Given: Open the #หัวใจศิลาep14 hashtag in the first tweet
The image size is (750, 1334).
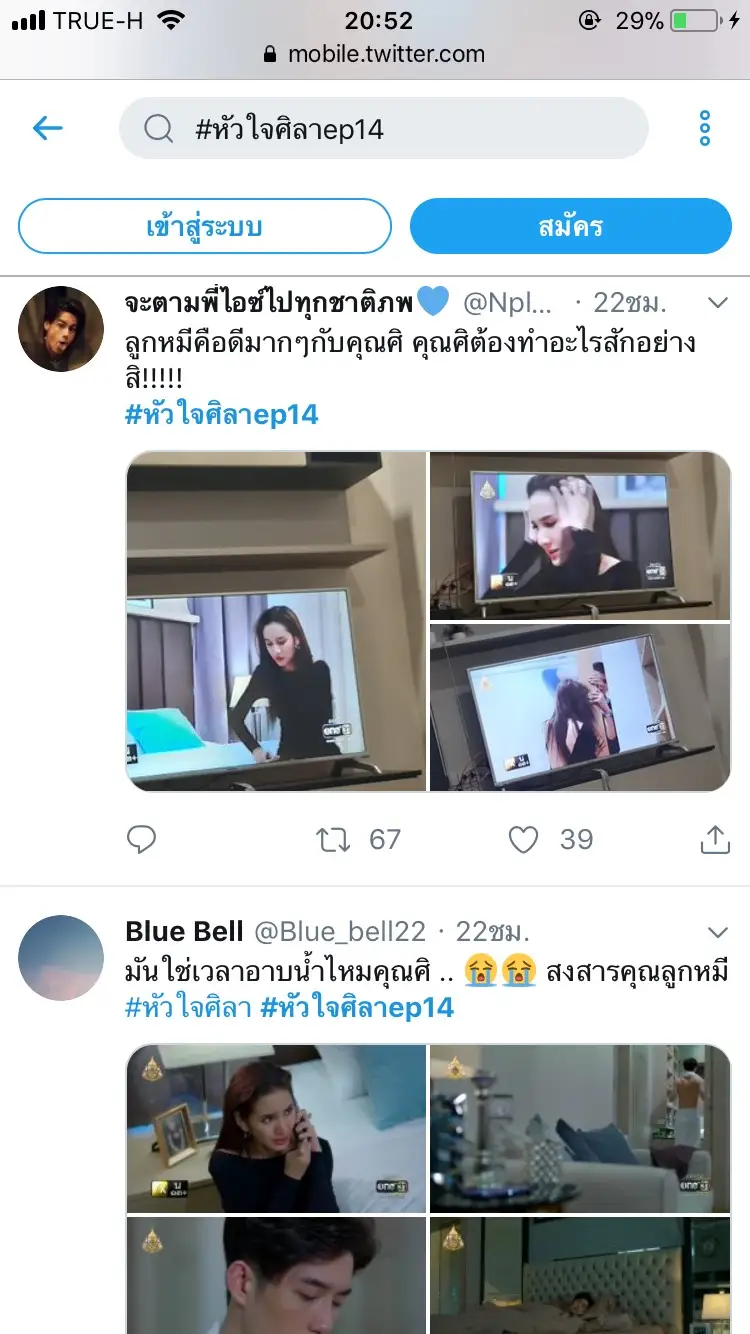Looking at the screenshot, I should pos(222,414).
